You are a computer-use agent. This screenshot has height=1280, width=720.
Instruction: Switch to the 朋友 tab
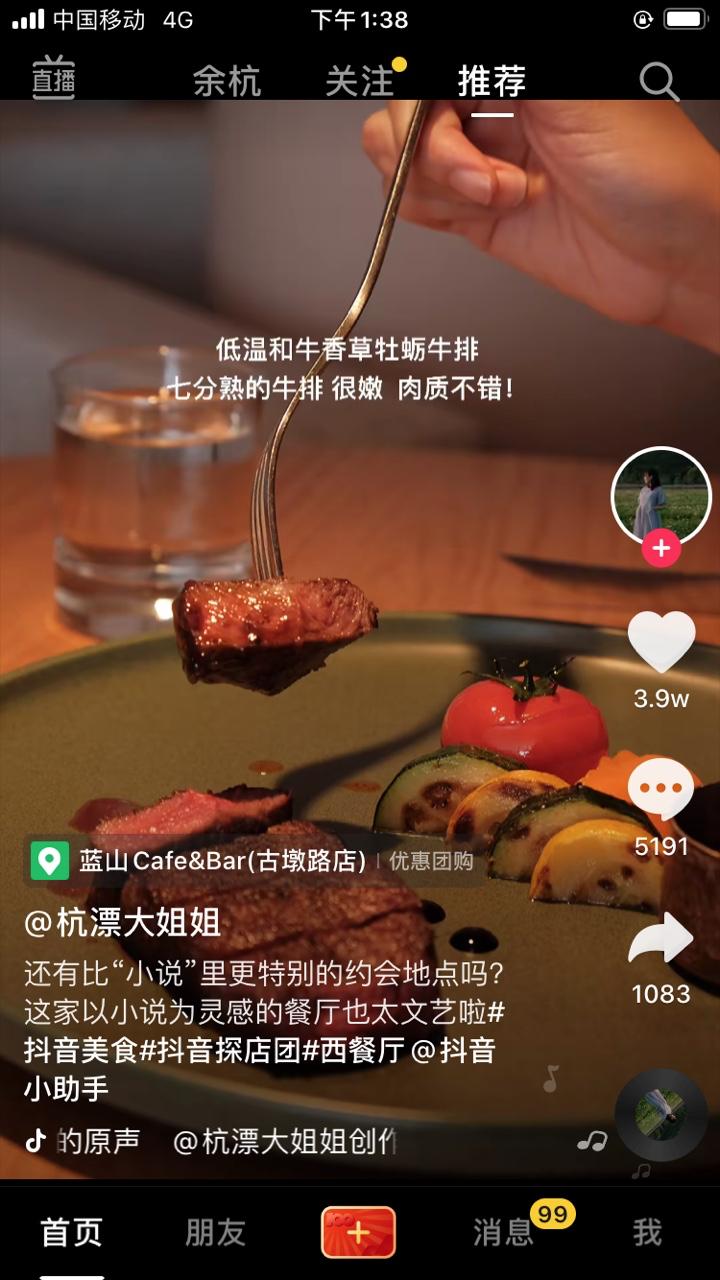coord(215,1233)
